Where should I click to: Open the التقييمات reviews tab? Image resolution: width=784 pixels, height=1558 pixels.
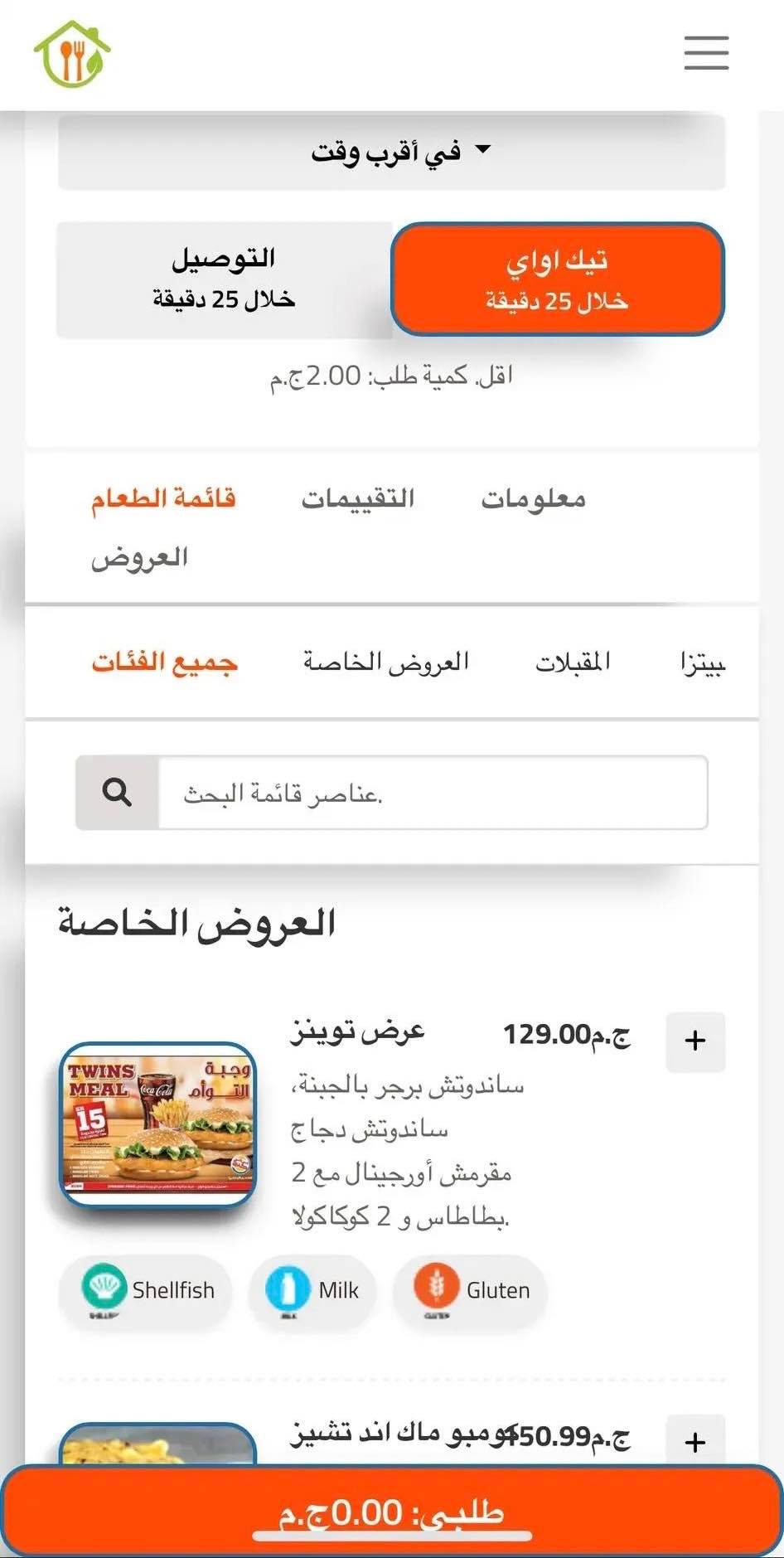pyautogui.click(x=357, y=498)
